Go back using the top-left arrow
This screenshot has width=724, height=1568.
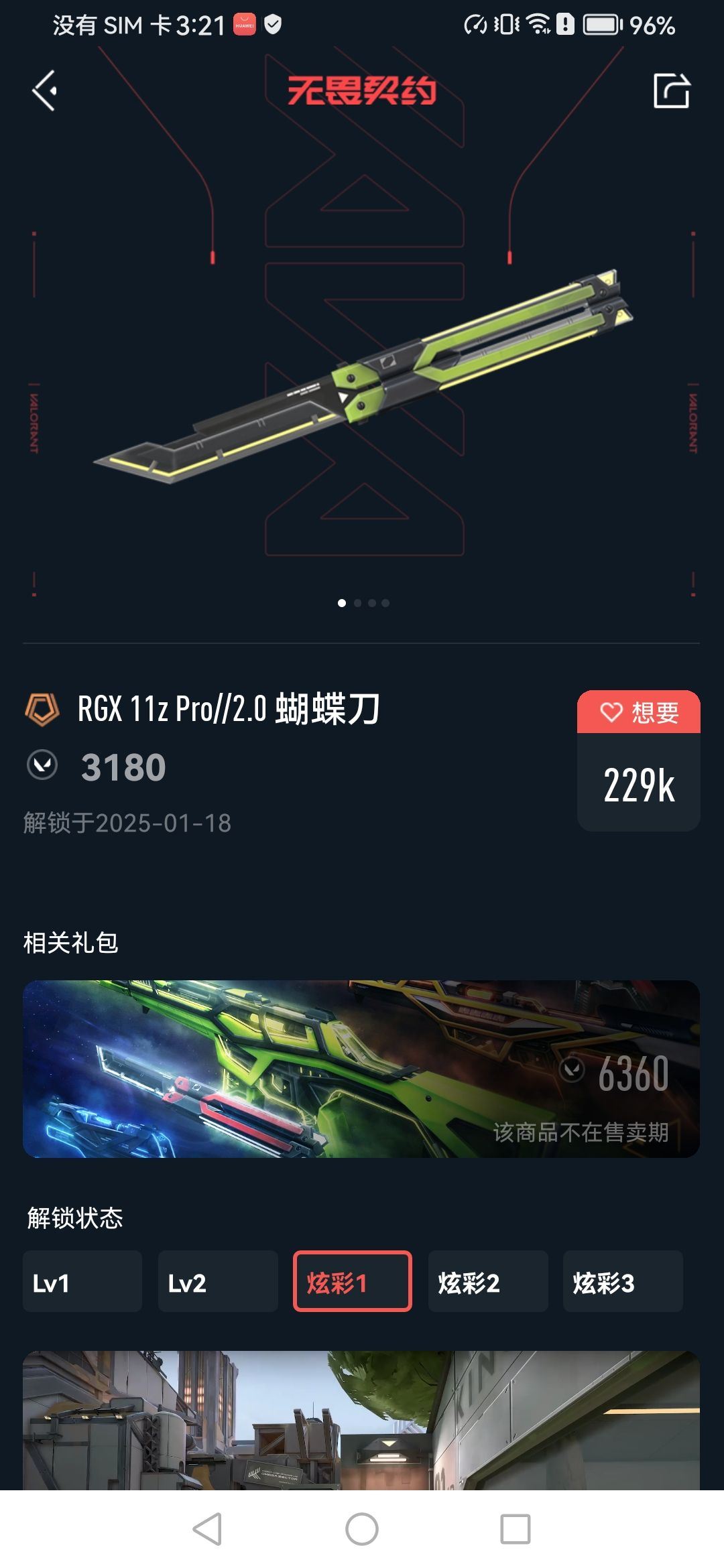tap(45, 90)
